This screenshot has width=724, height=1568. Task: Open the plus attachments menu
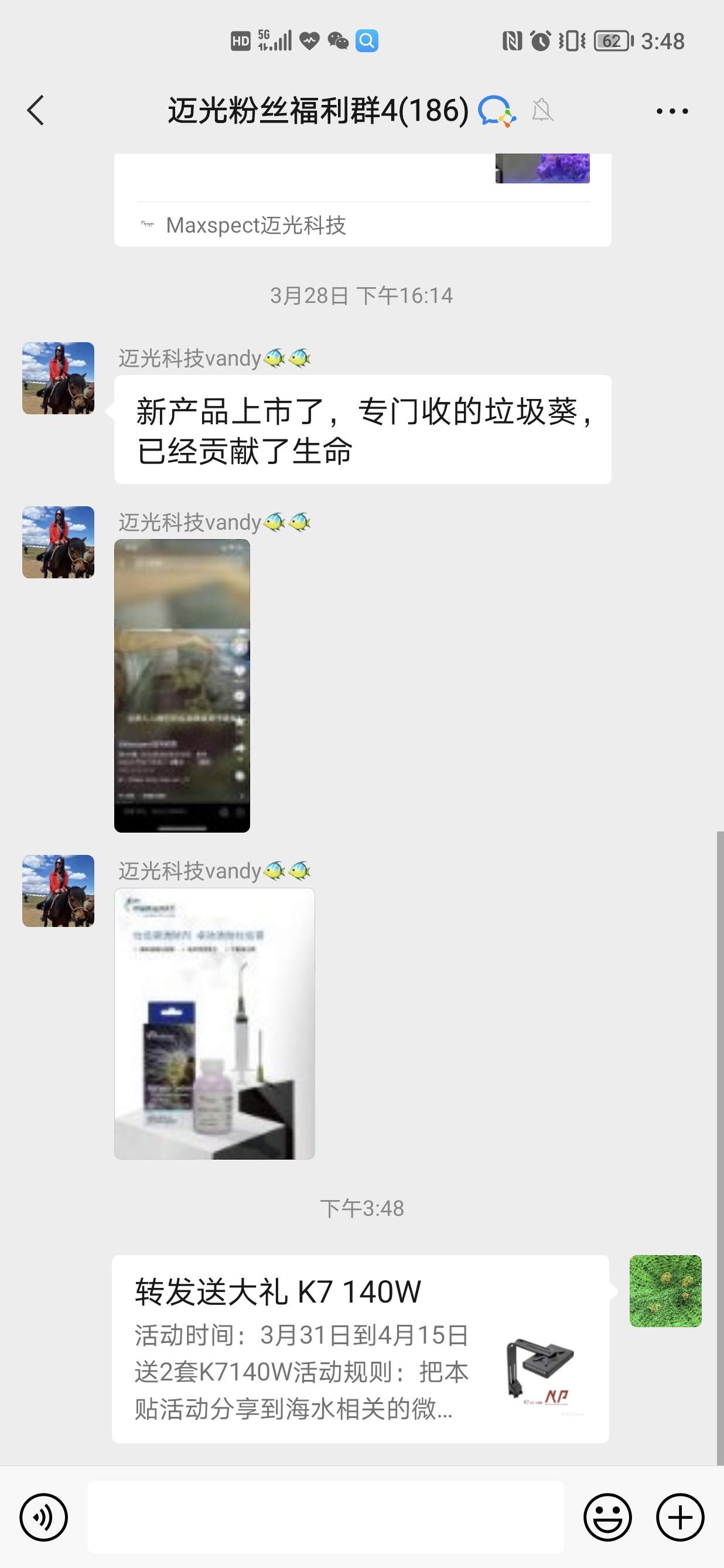pos(679,1517)
